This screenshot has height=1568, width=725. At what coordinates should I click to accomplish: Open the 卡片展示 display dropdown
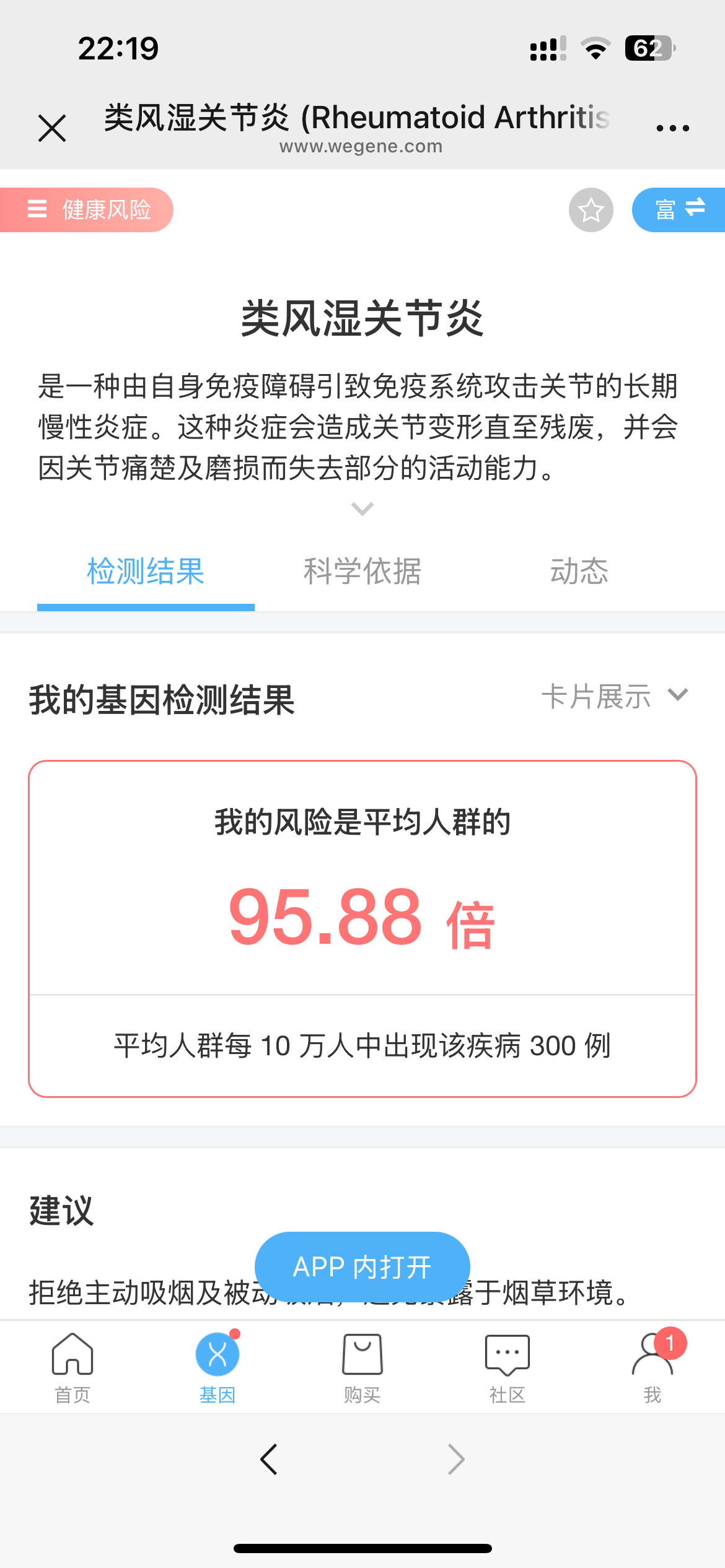click(x=615, y=696)
